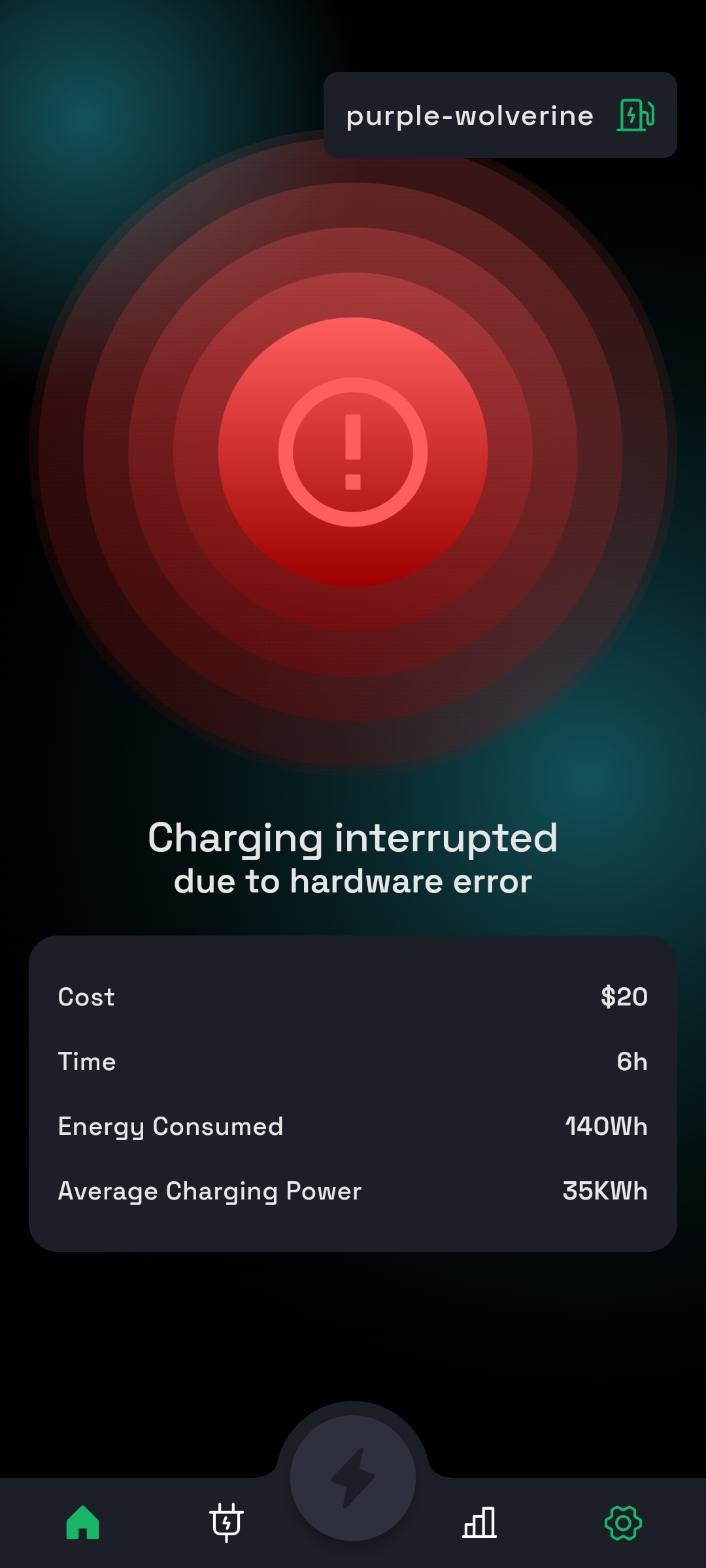Go to the home tab
Screen dimensions: 706x1568
coord(83,1523)
